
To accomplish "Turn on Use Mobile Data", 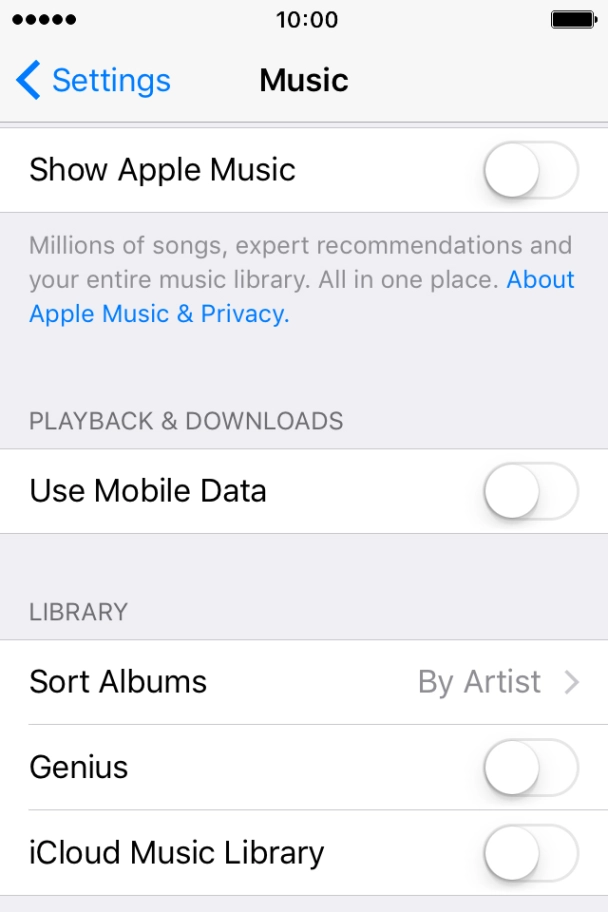I will coord(530,491).
